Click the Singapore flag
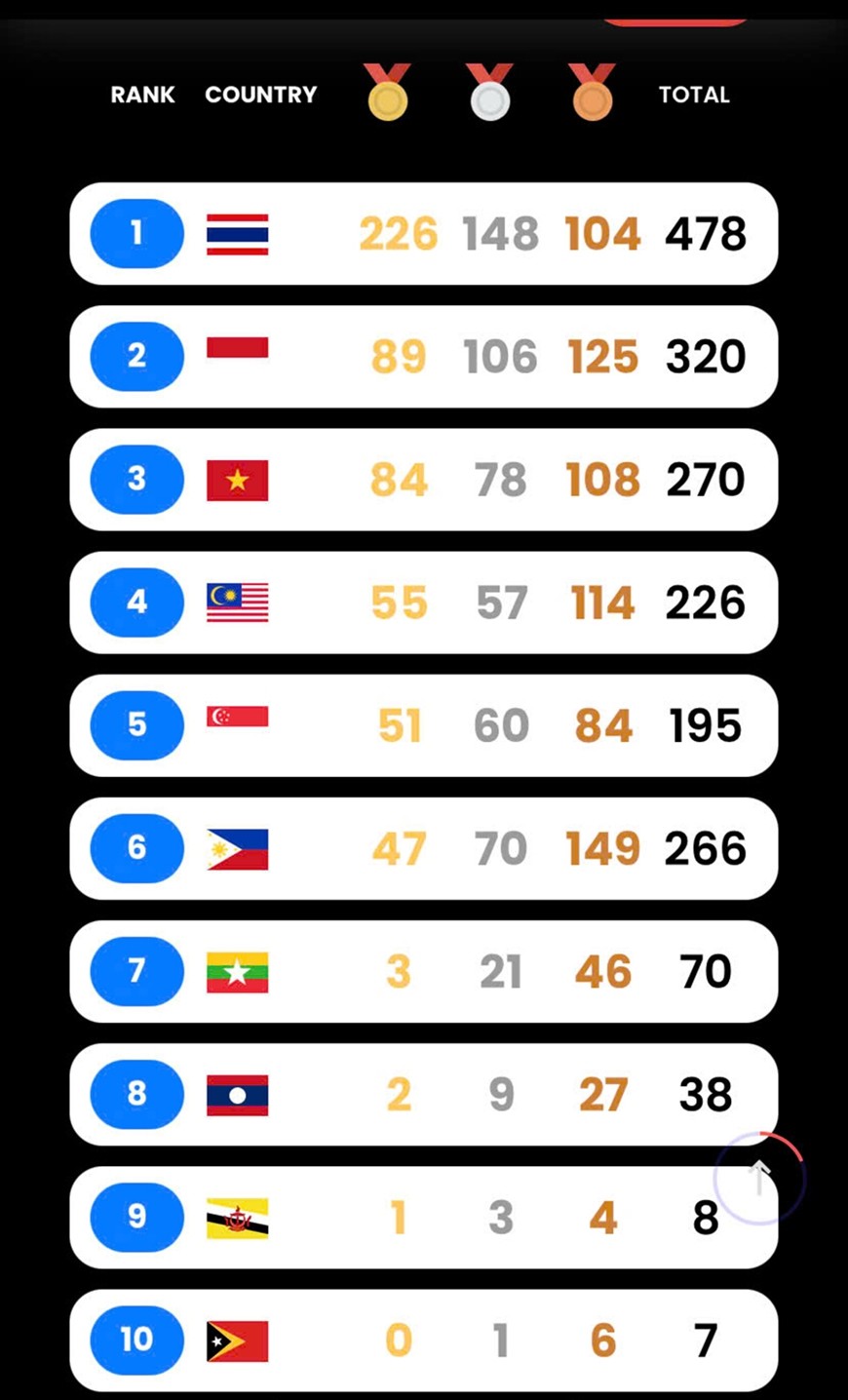Image resolution: width=848 pixels, height=1400 pixels. [x=237, y=725]
